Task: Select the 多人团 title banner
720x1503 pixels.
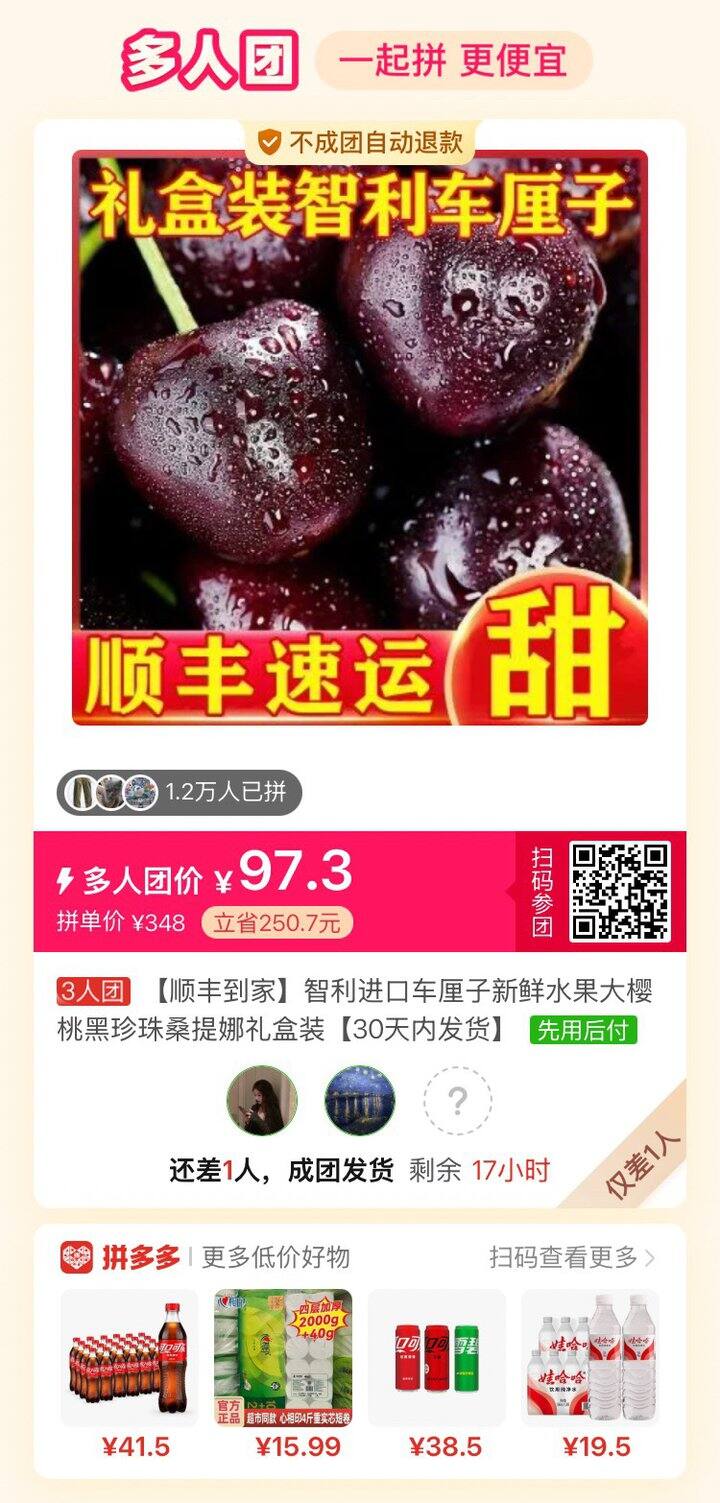Action: (x=213, y=60)
